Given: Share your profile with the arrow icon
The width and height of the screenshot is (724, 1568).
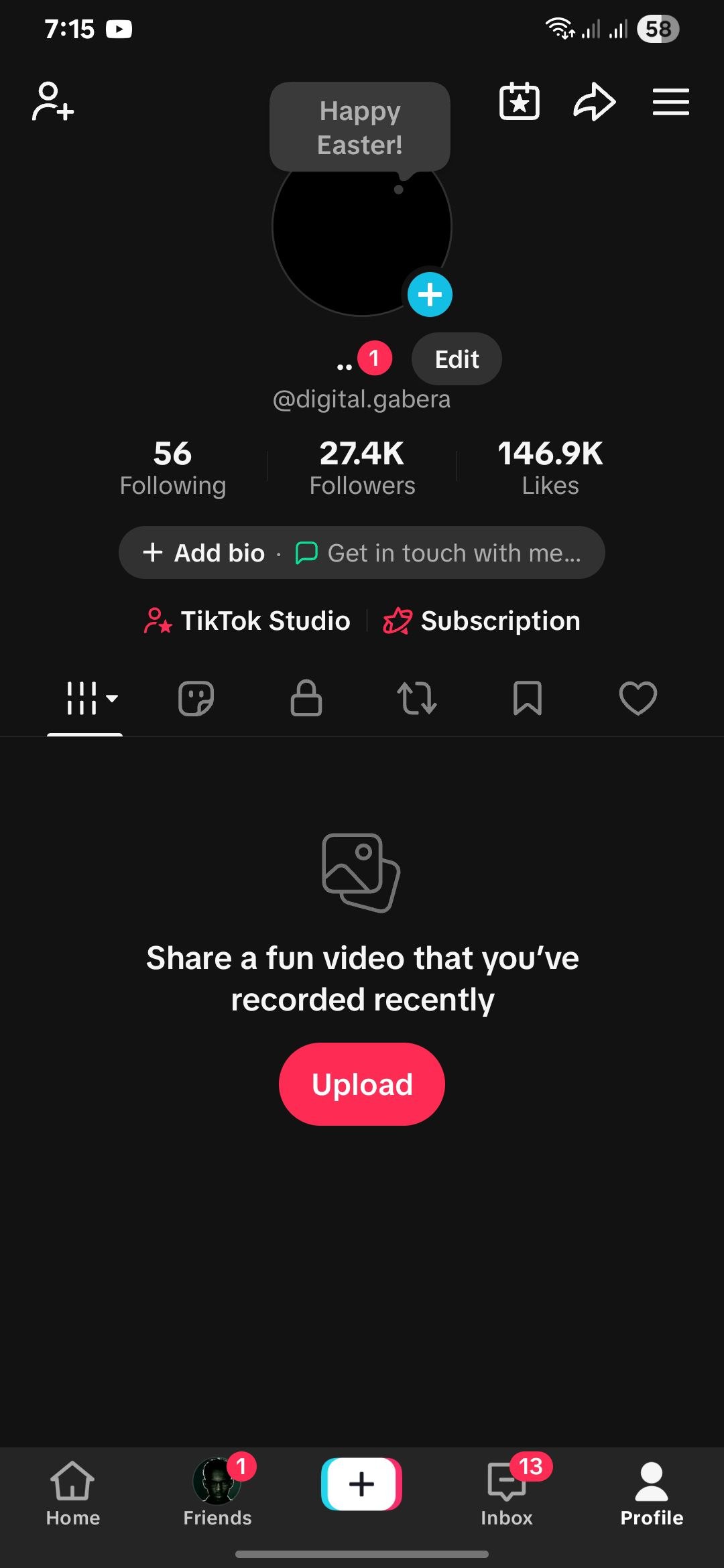Looking at the screenshot, I should (594, 102).
